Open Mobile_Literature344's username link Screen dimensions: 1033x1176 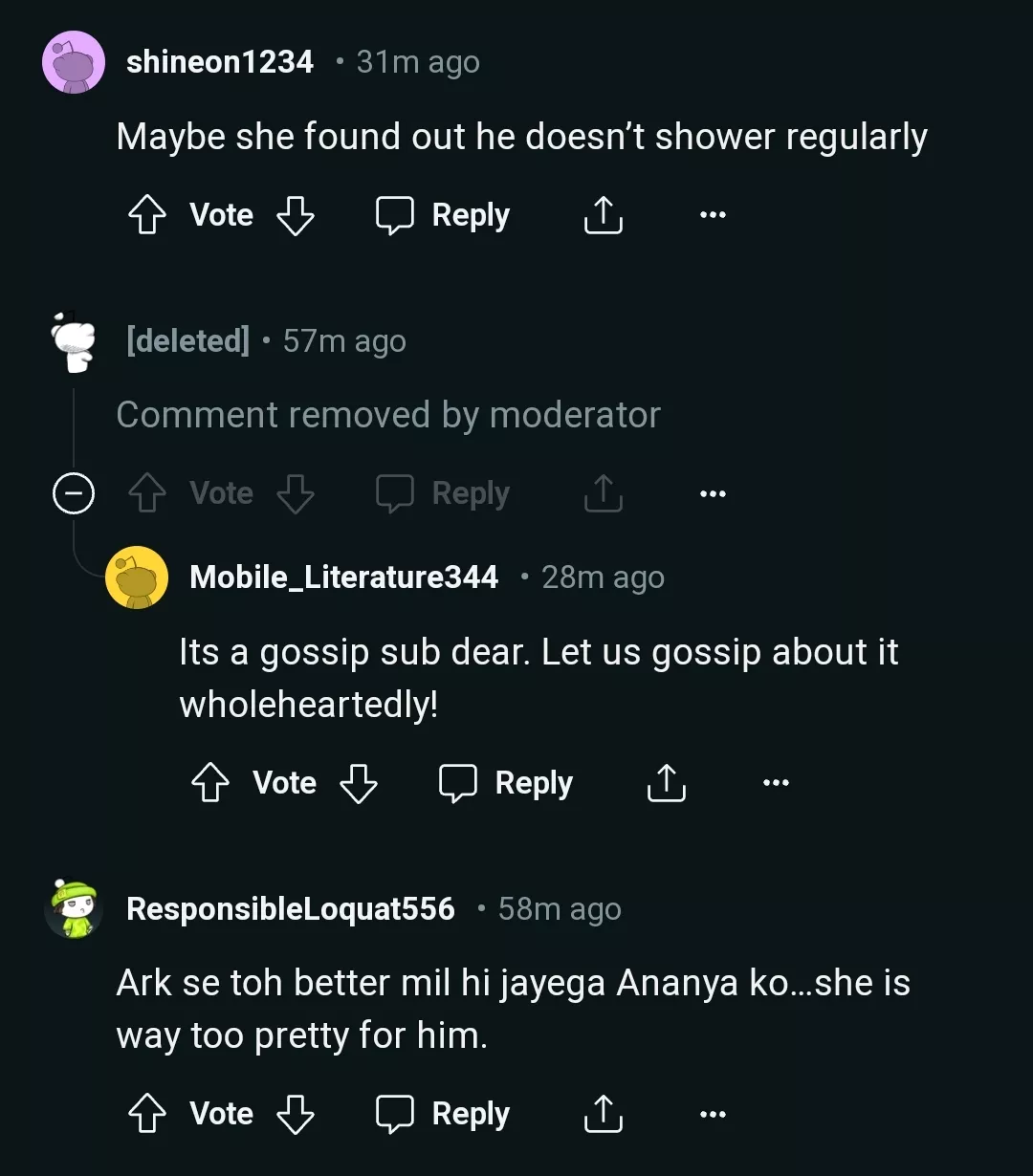[x=343, y=577]
